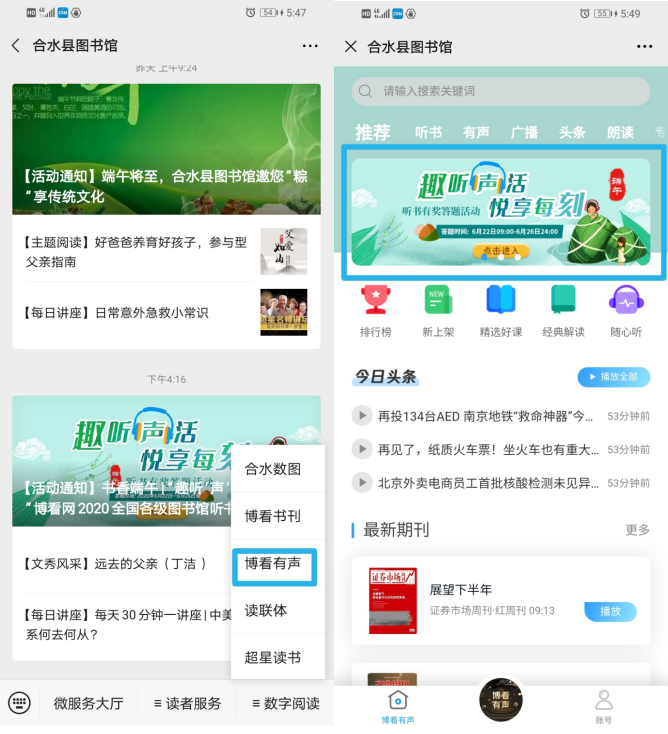The image size is (668, 734).
Task: Open 博看有声 in the popup menu
Action: coord(273,563)
